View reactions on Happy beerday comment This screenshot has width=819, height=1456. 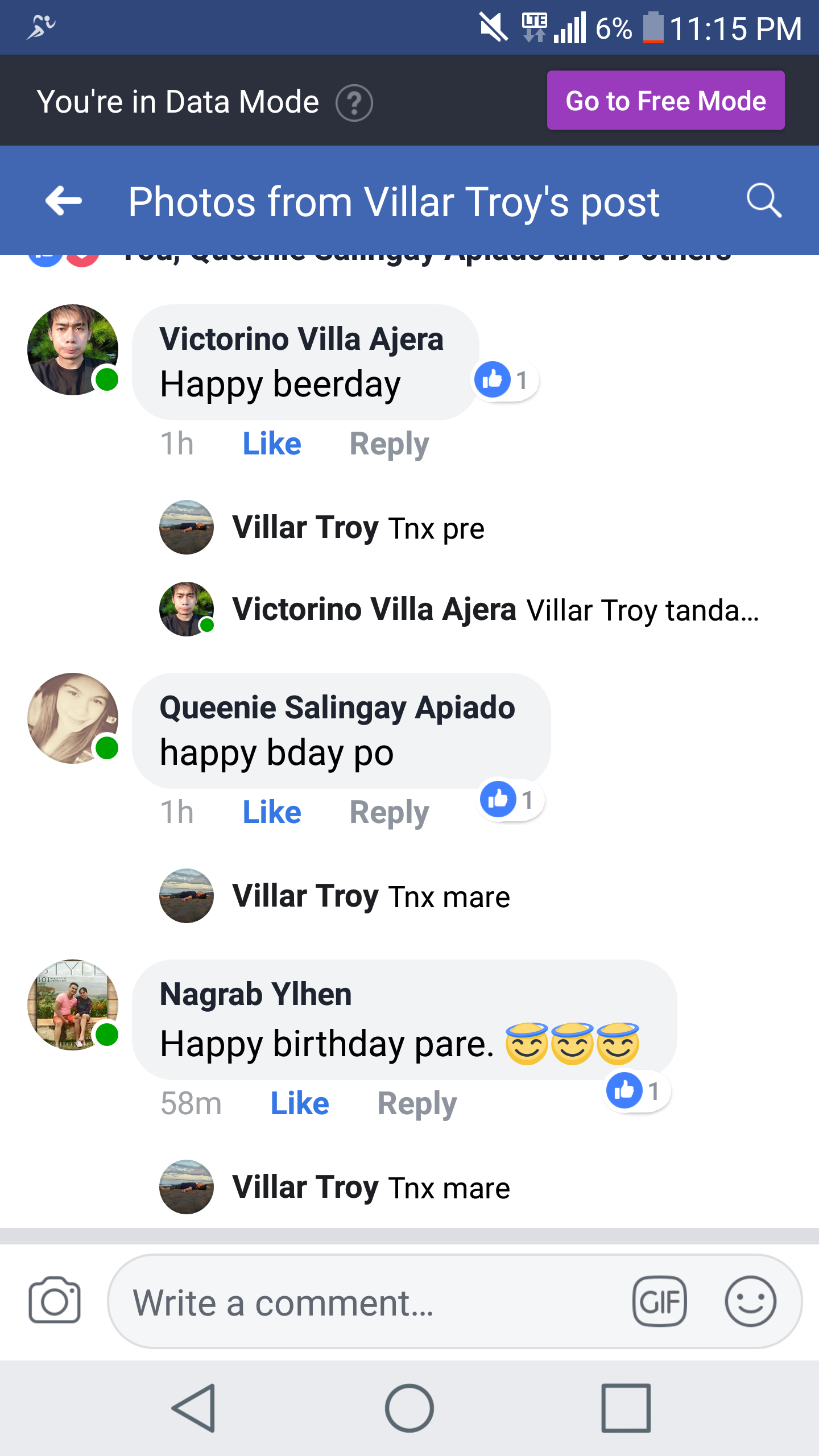[x=505, y=380]
